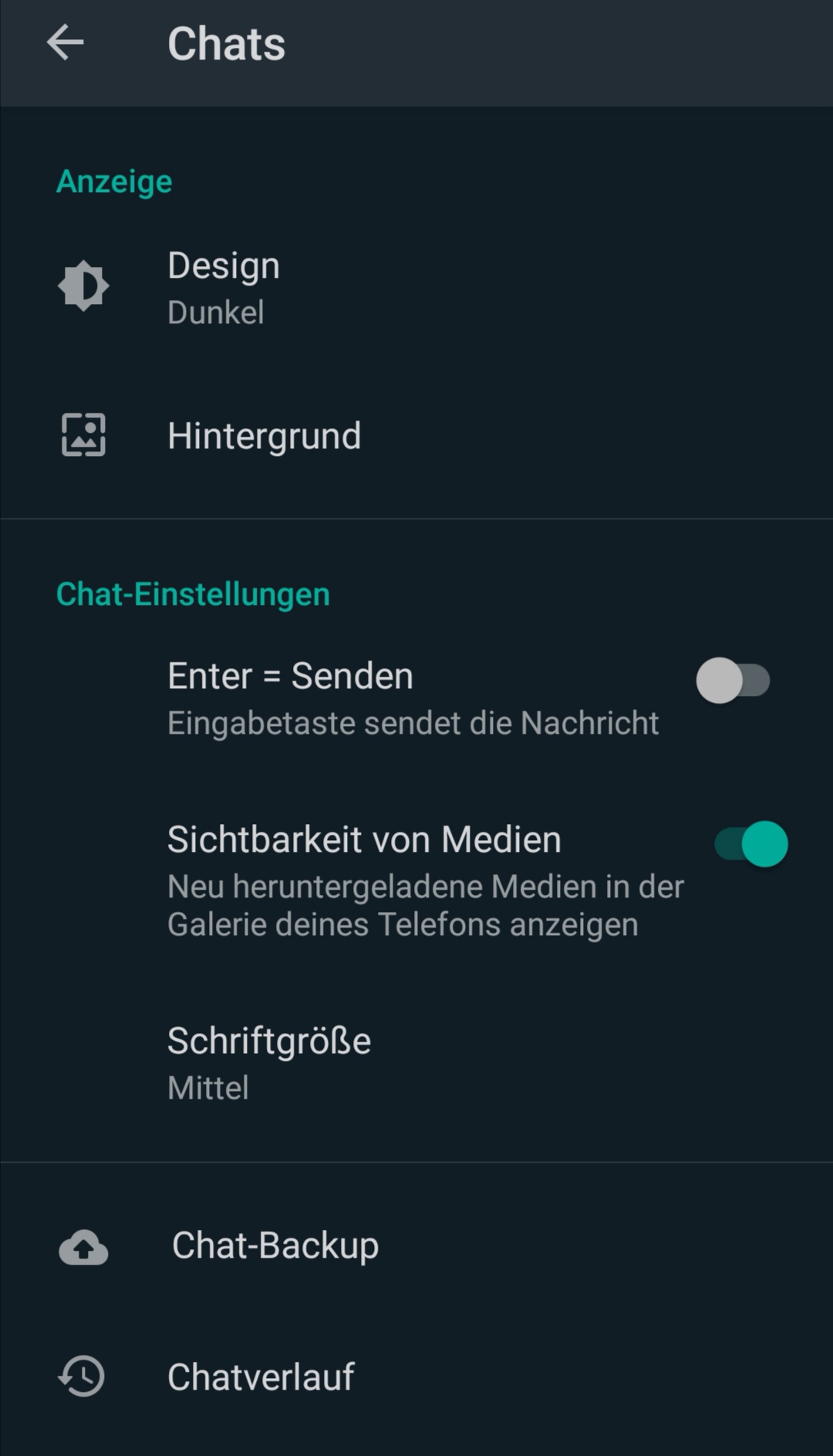Open the Design theme setting
Viewport: 833px width, 1456px height.
pyautogui.click(x=416, y=287)
